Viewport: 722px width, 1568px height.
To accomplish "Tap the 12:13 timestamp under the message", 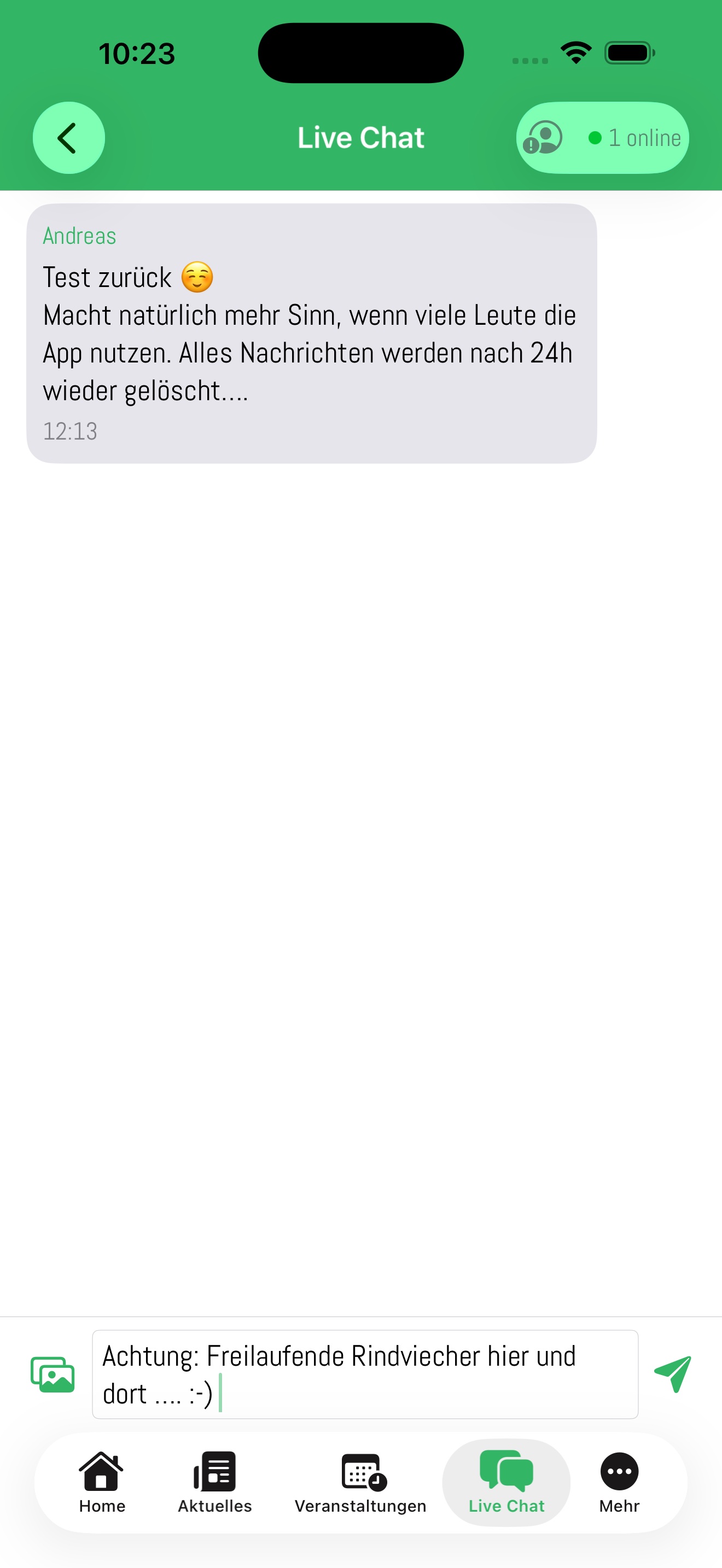I will [x=69, y=430].
